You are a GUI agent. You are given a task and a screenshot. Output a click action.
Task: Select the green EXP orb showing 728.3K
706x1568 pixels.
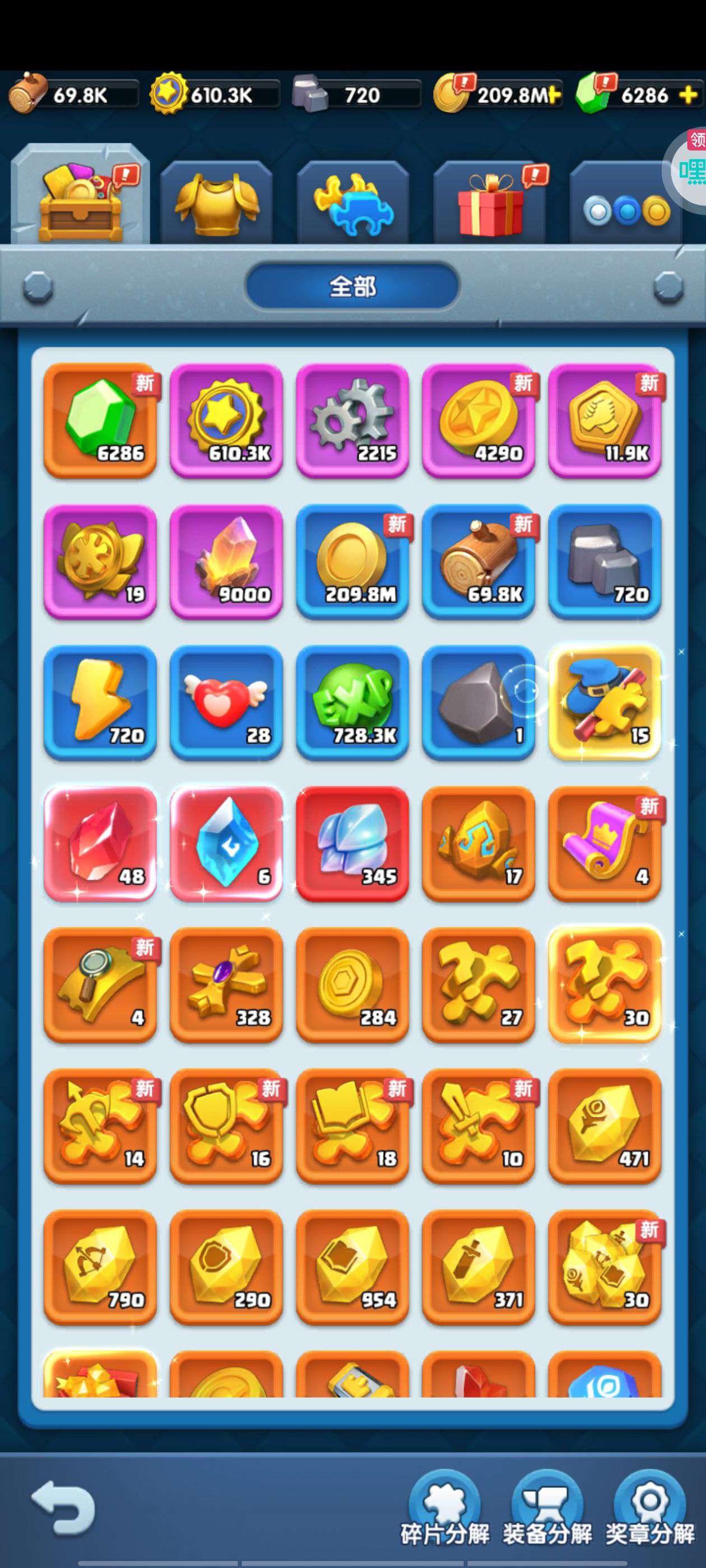pyautogui.click(x=352, y=702)
